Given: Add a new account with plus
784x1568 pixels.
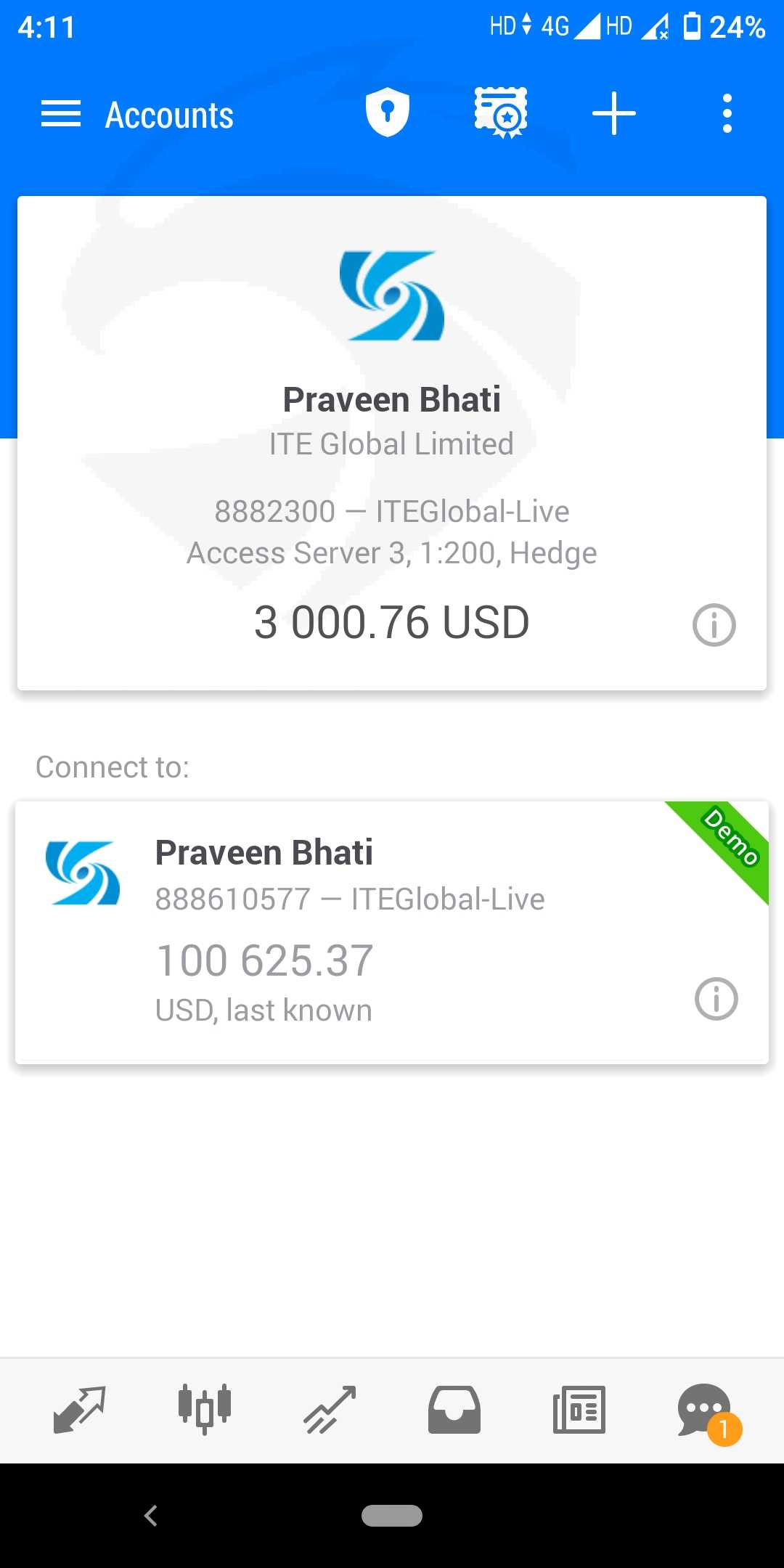Looking at the screenshot, I should [614, 113].
